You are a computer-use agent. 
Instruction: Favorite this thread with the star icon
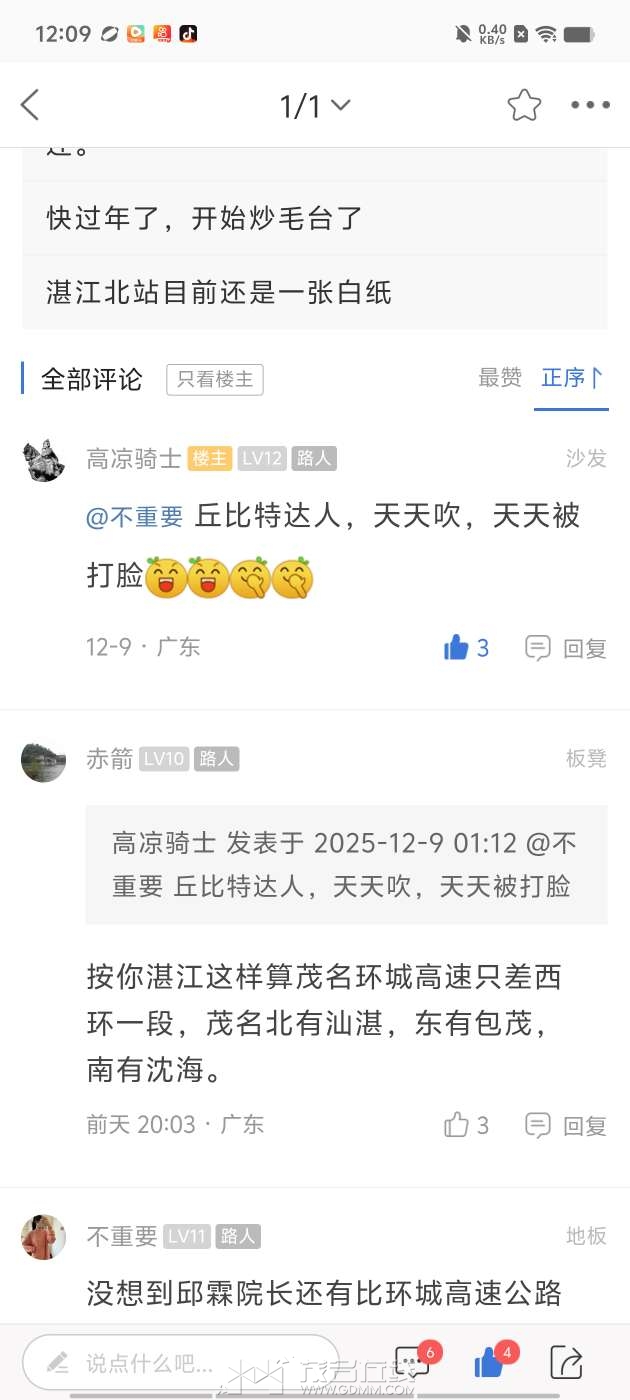click(524, 105)
